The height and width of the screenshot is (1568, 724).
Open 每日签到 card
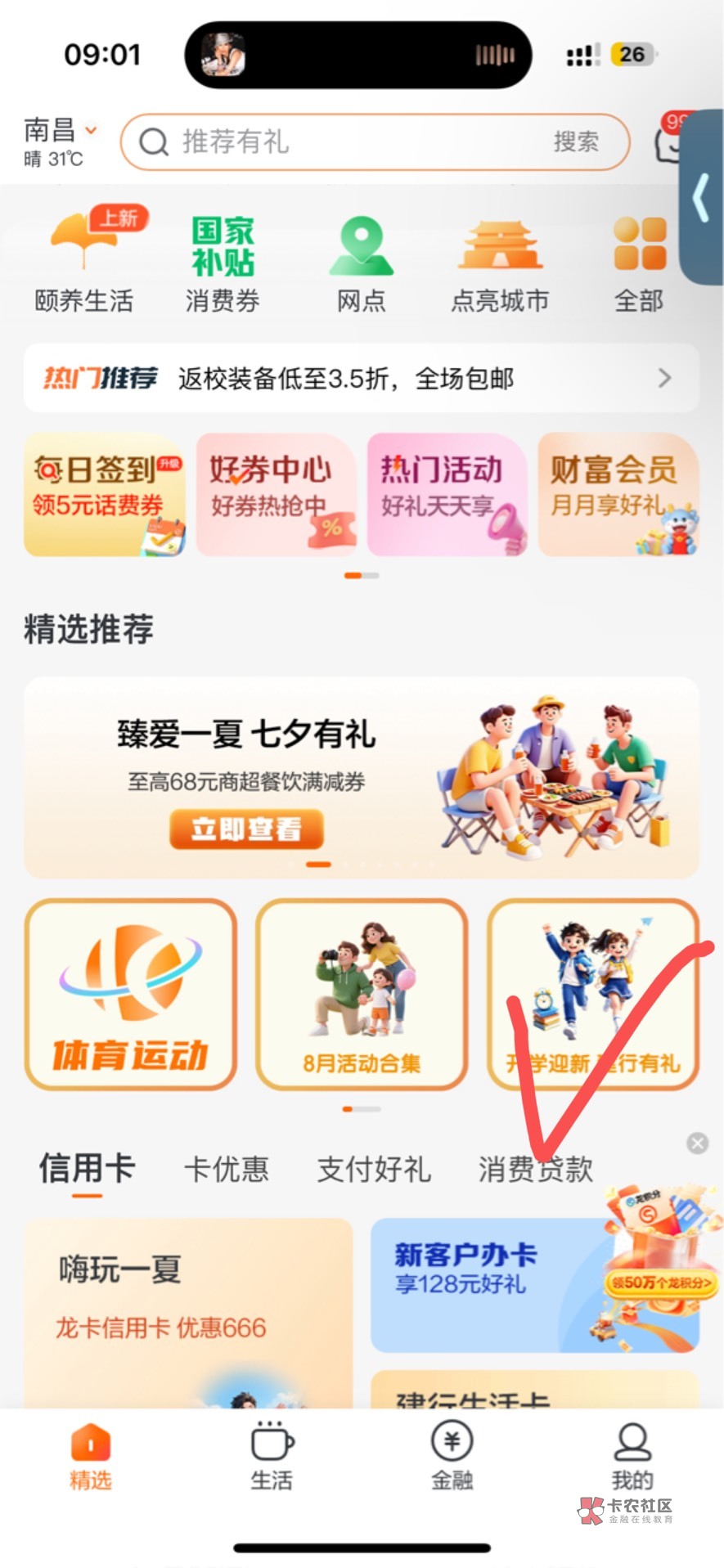click(x=105, y=495)
